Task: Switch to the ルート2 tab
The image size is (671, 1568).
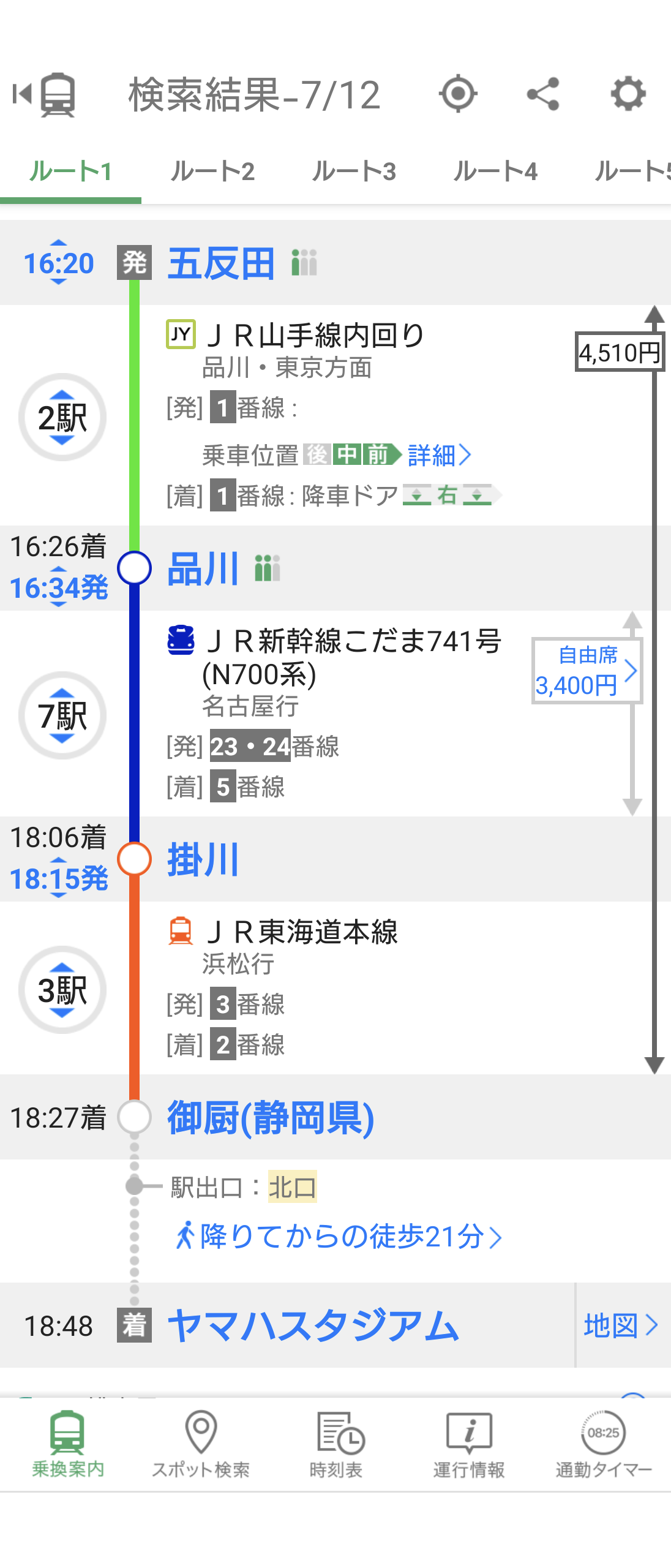Action: pos(212,171)
